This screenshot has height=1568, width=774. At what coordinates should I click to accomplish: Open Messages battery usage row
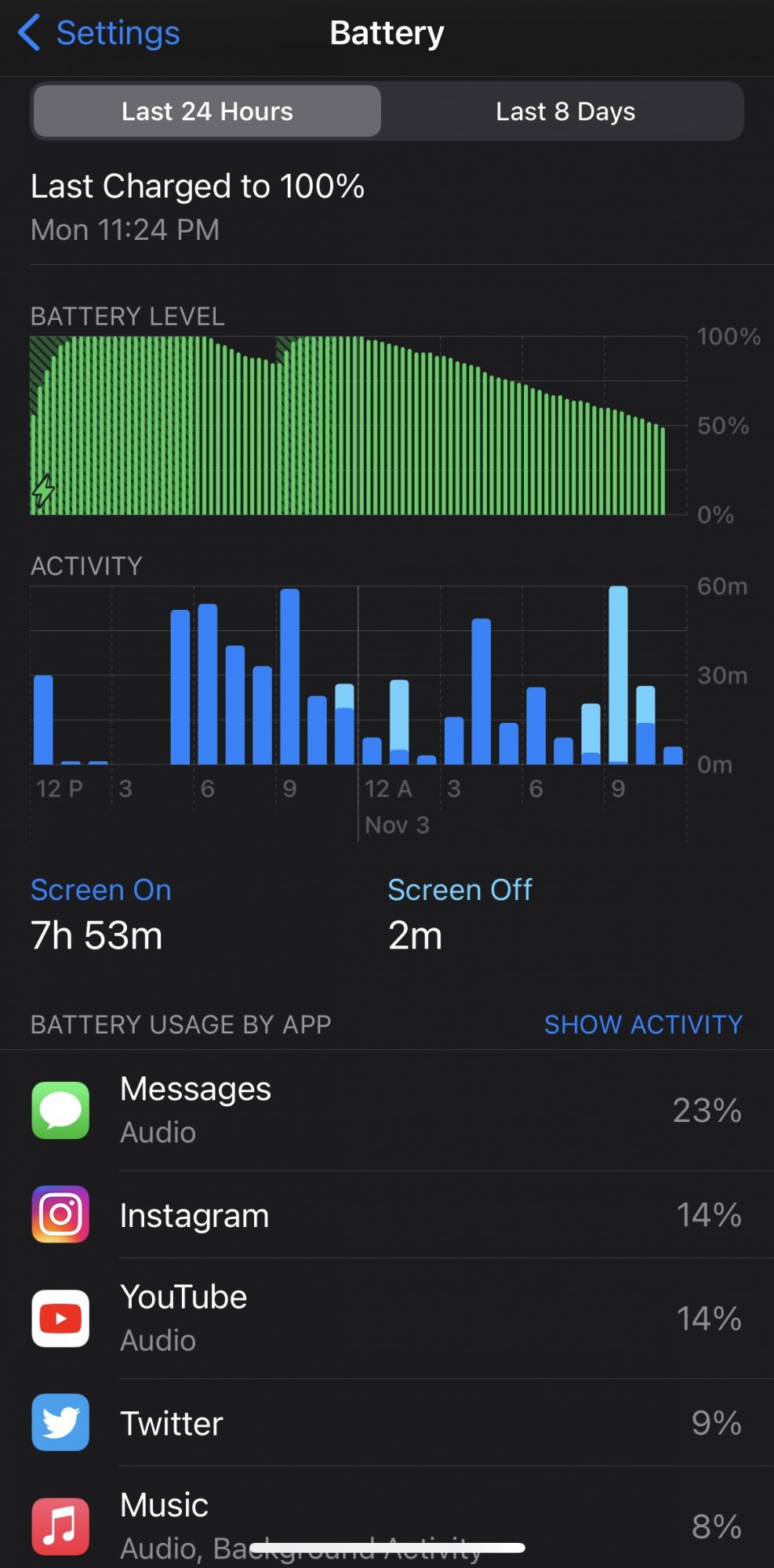(x=387, y=1110)
